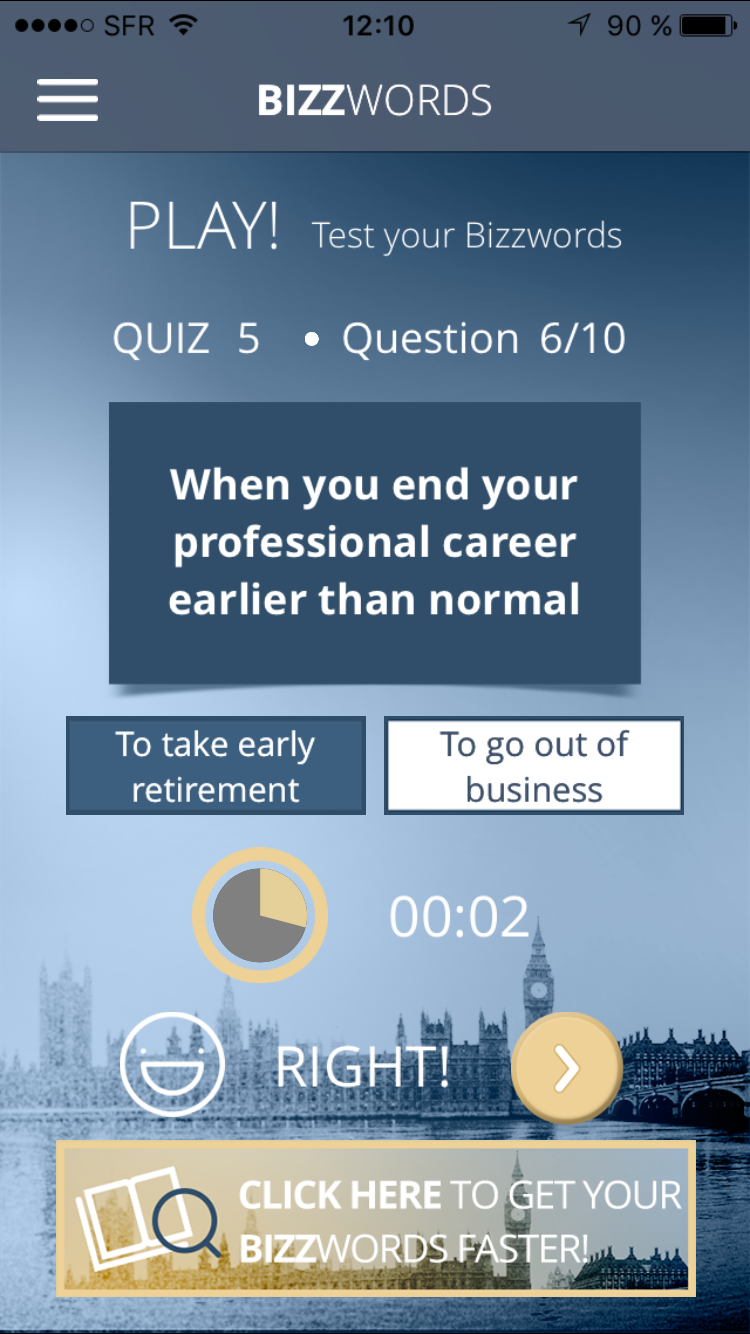Tap the gold next-arrow chevron button
Image resolution: width=750 pixels, height=1334 pixels.
(x=566, y=1068)
